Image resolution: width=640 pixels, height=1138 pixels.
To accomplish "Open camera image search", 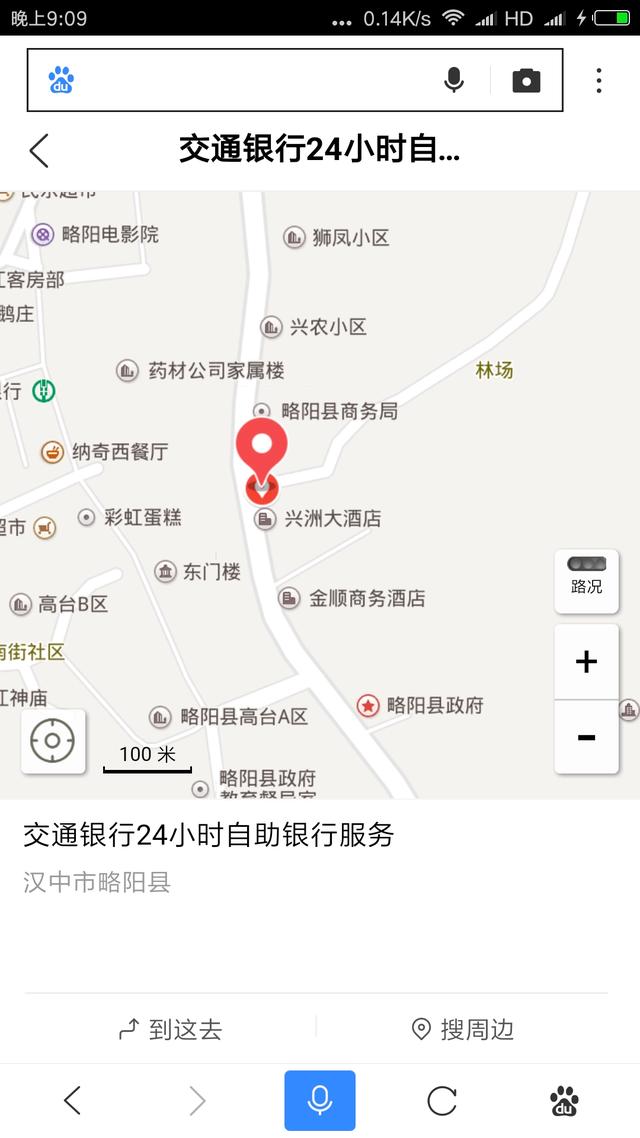I will [526, 81].
